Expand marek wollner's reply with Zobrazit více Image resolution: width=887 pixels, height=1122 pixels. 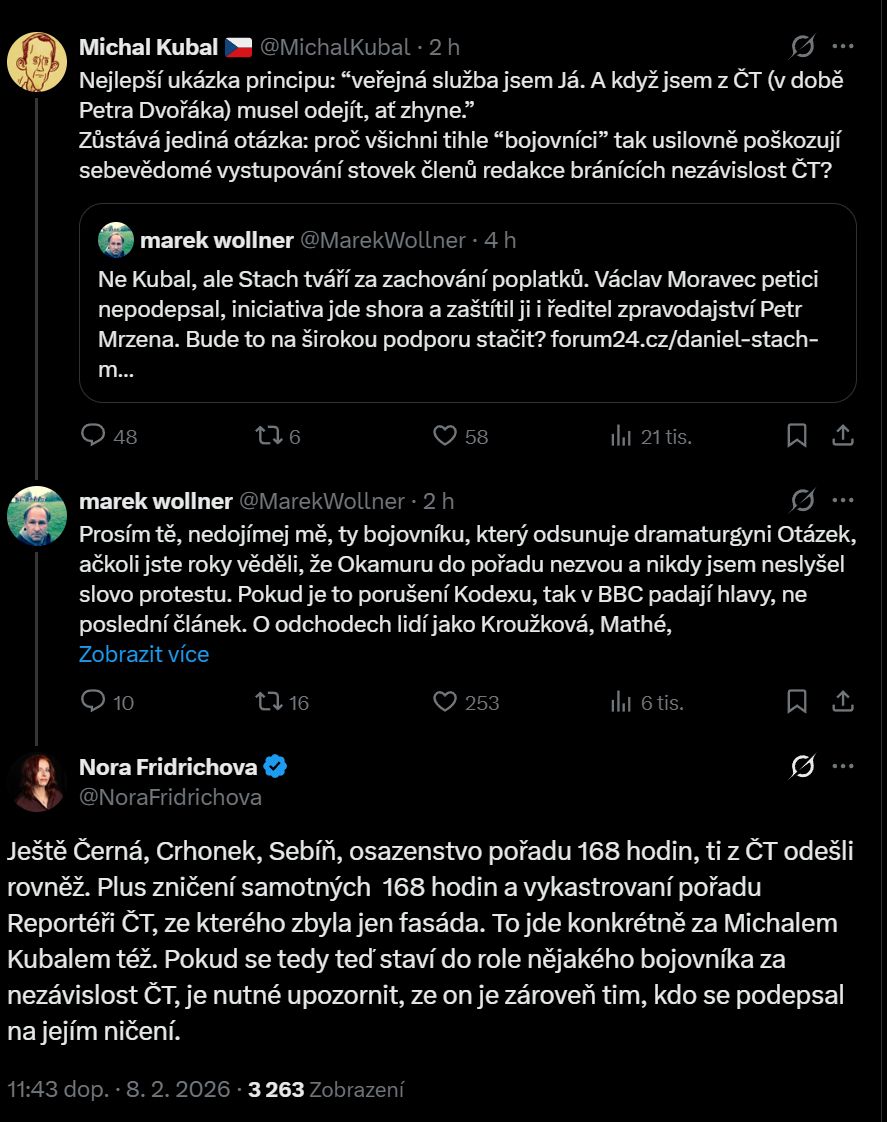click(x=144, y=655)
